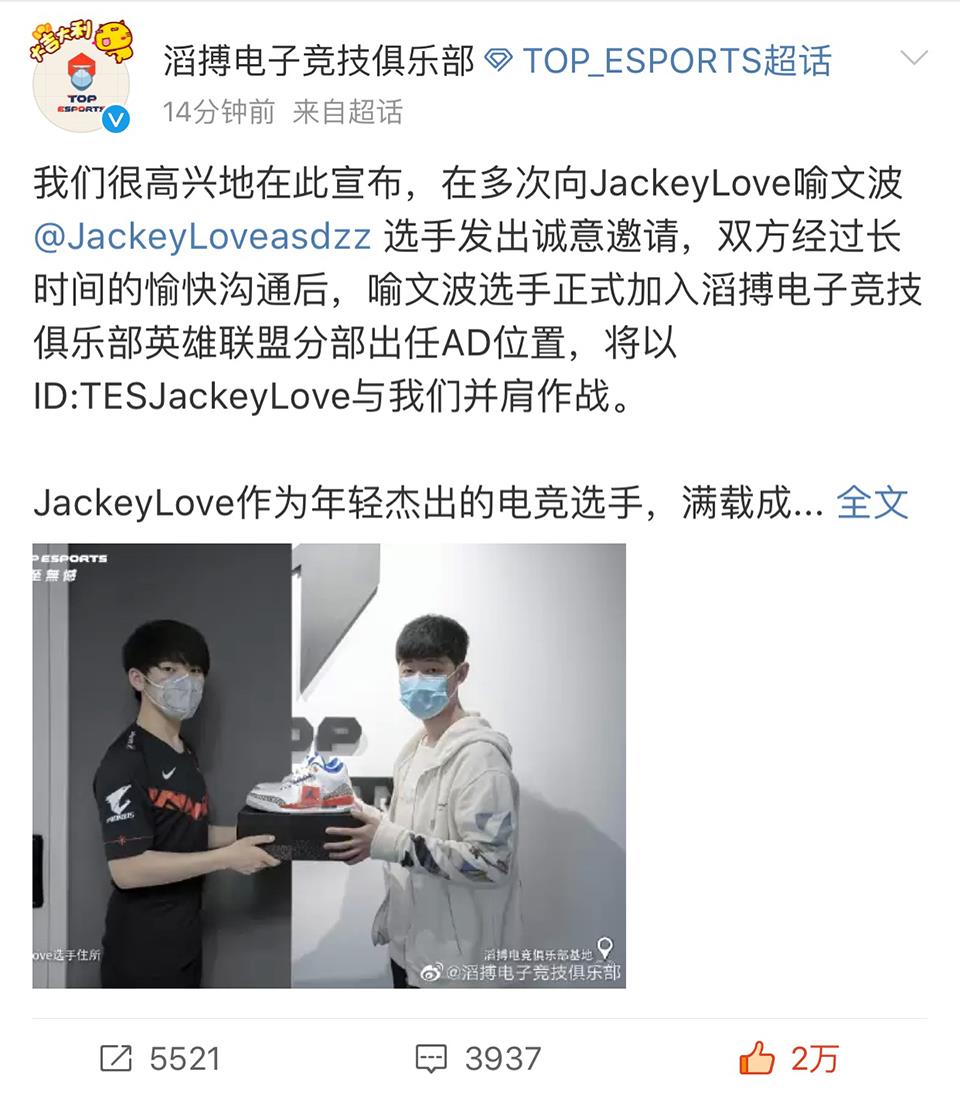Image resolution: width=960 pixels, height=1093 pixels.
Task: Tap 全文 to read the full post
Action: [872, 502]
